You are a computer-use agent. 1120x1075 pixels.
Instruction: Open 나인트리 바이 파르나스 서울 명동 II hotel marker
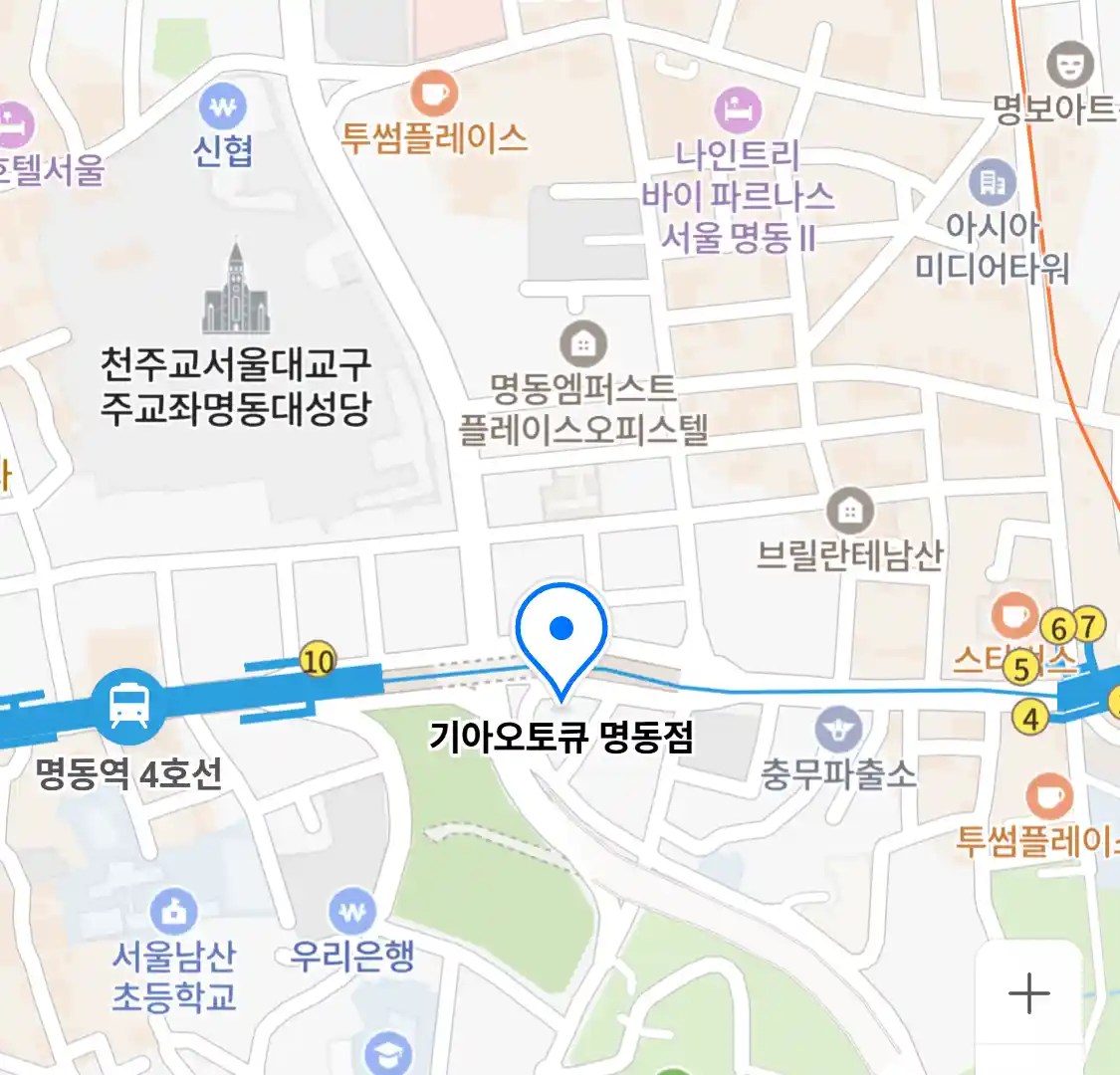pyautogui.click(x=738, y=110)
